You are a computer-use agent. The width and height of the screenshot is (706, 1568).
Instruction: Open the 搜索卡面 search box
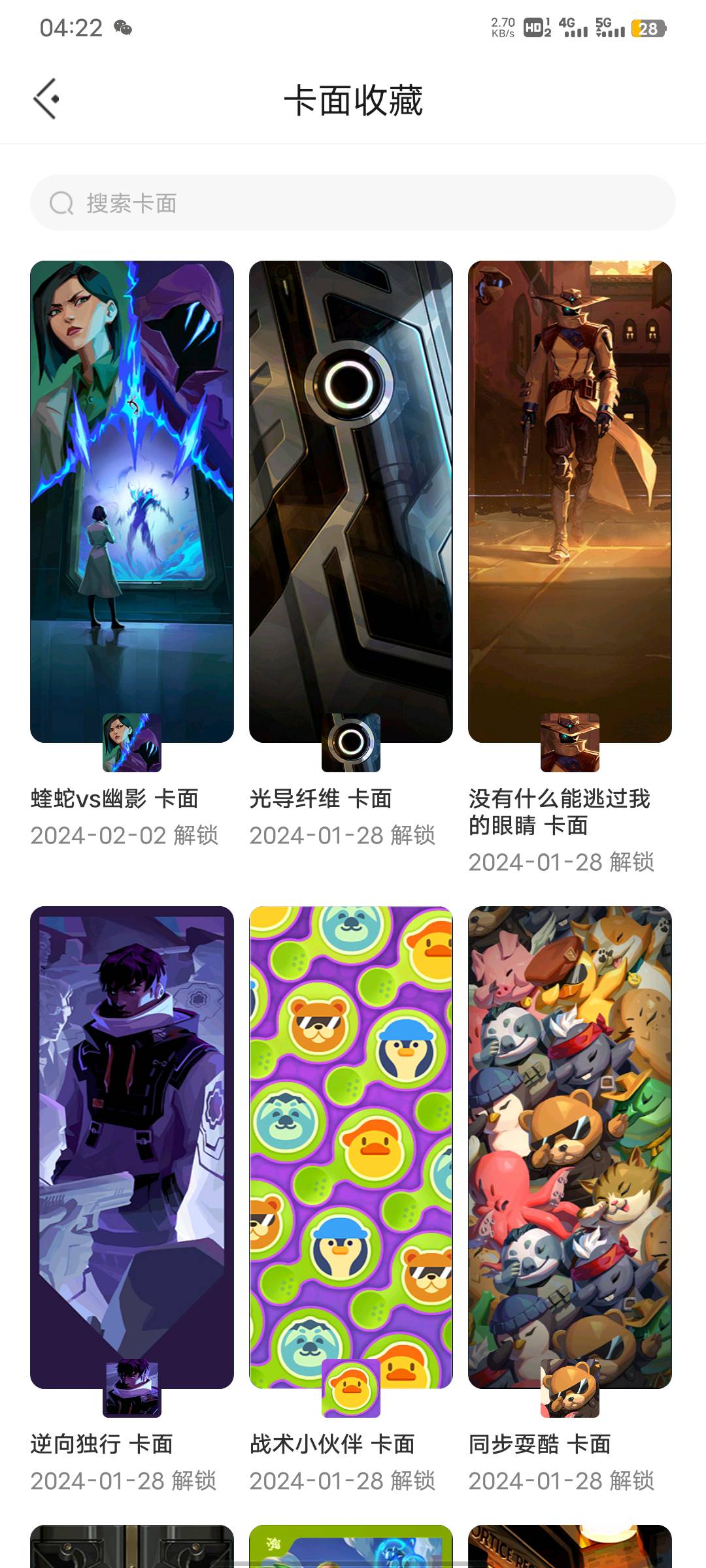point(353,203)
